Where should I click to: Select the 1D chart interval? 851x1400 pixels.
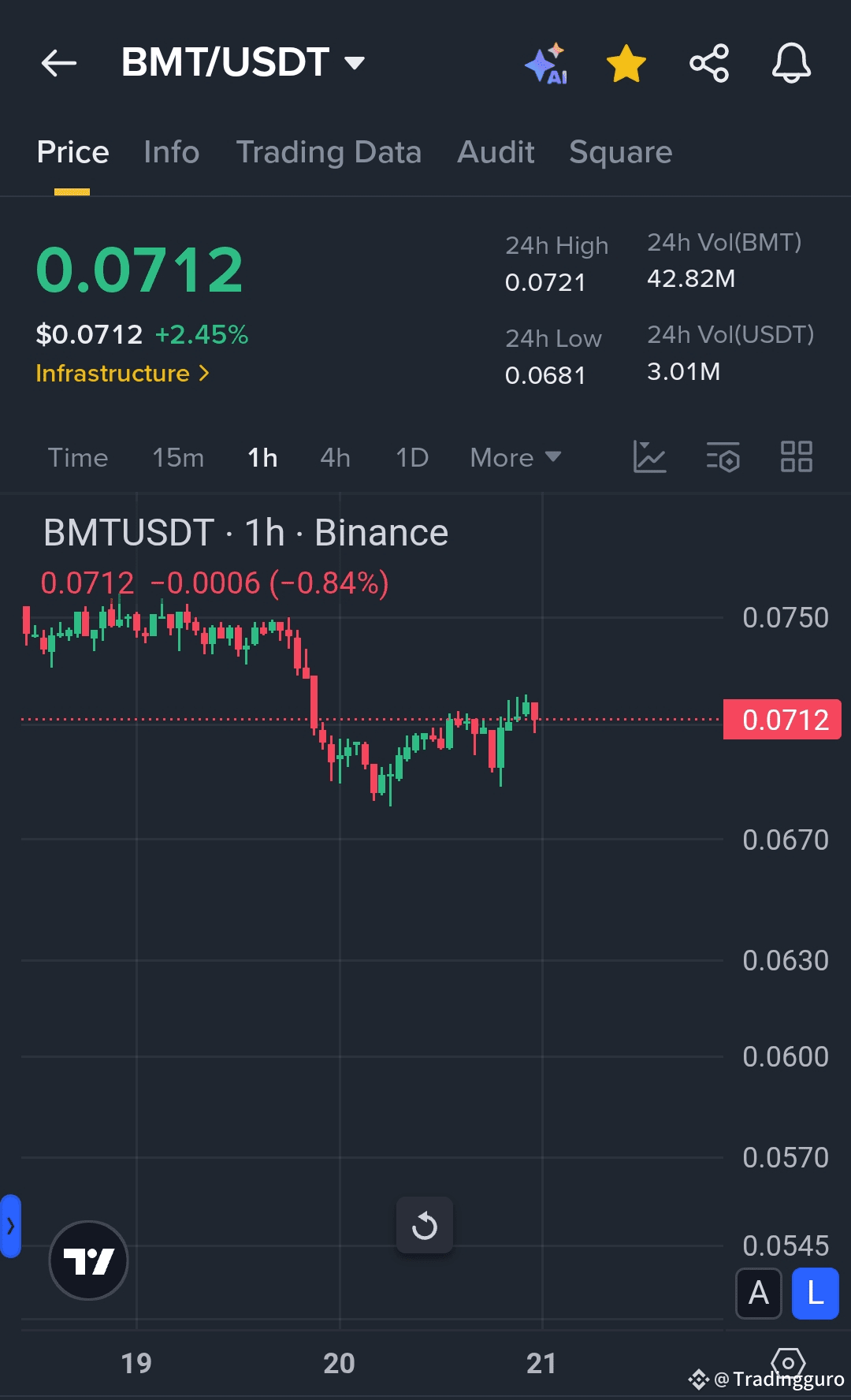point(412,457)
